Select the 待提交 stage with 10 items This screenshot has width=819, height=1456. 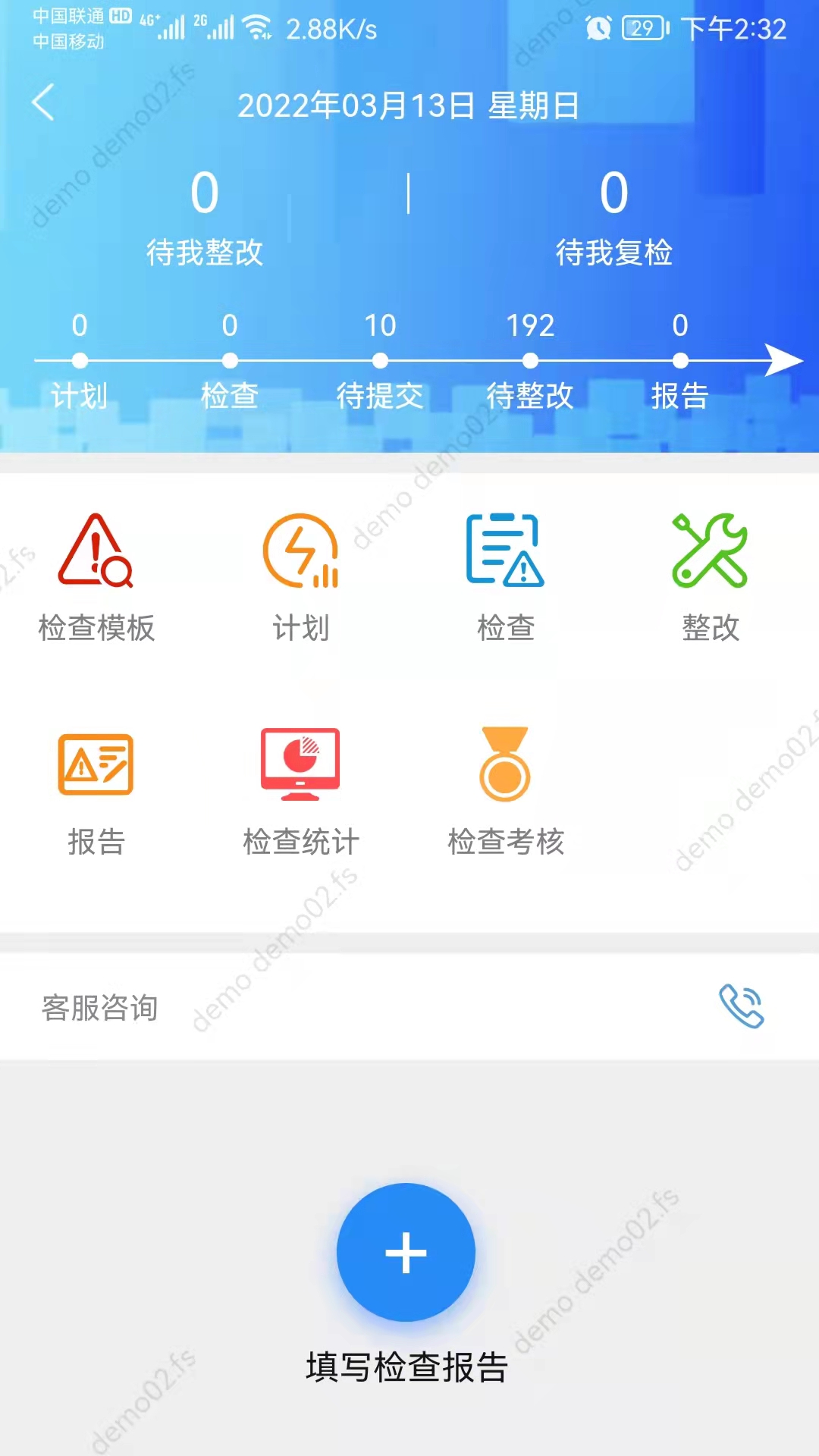(x=380, y=361)
